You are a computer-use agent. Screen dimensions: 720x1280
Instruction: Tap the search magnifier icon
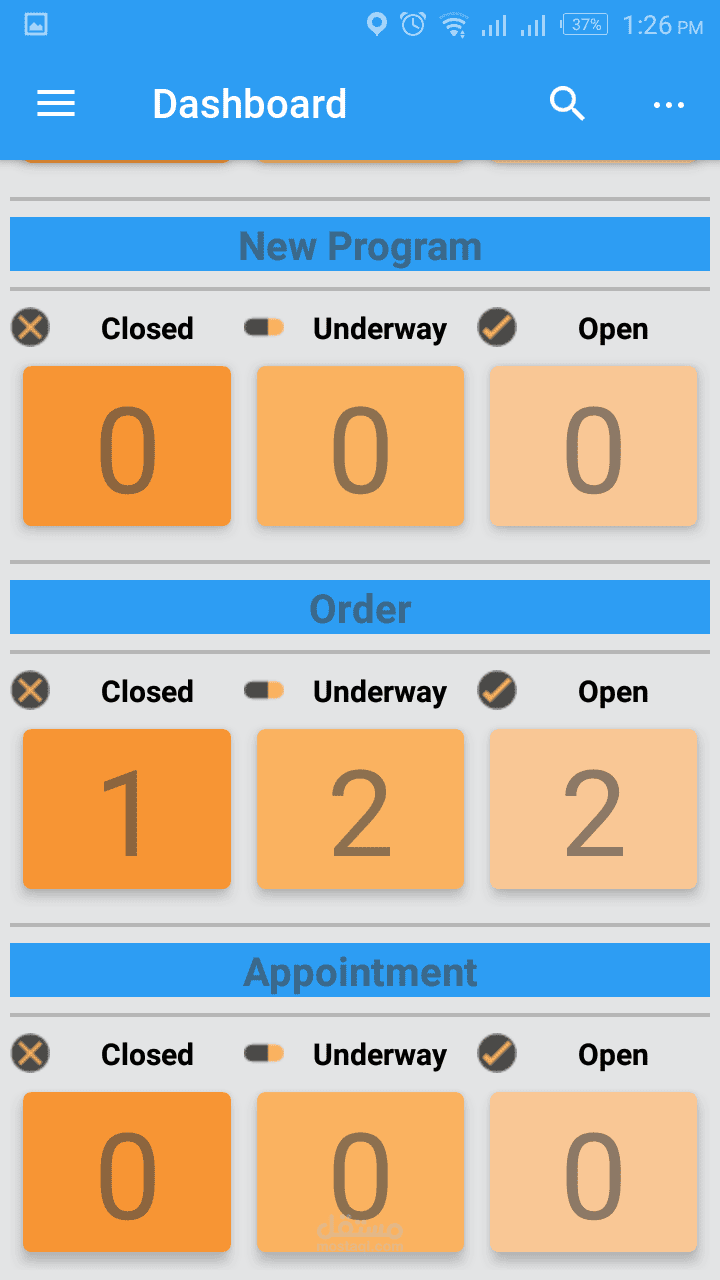pyautogui.click(x=567, y=104)
